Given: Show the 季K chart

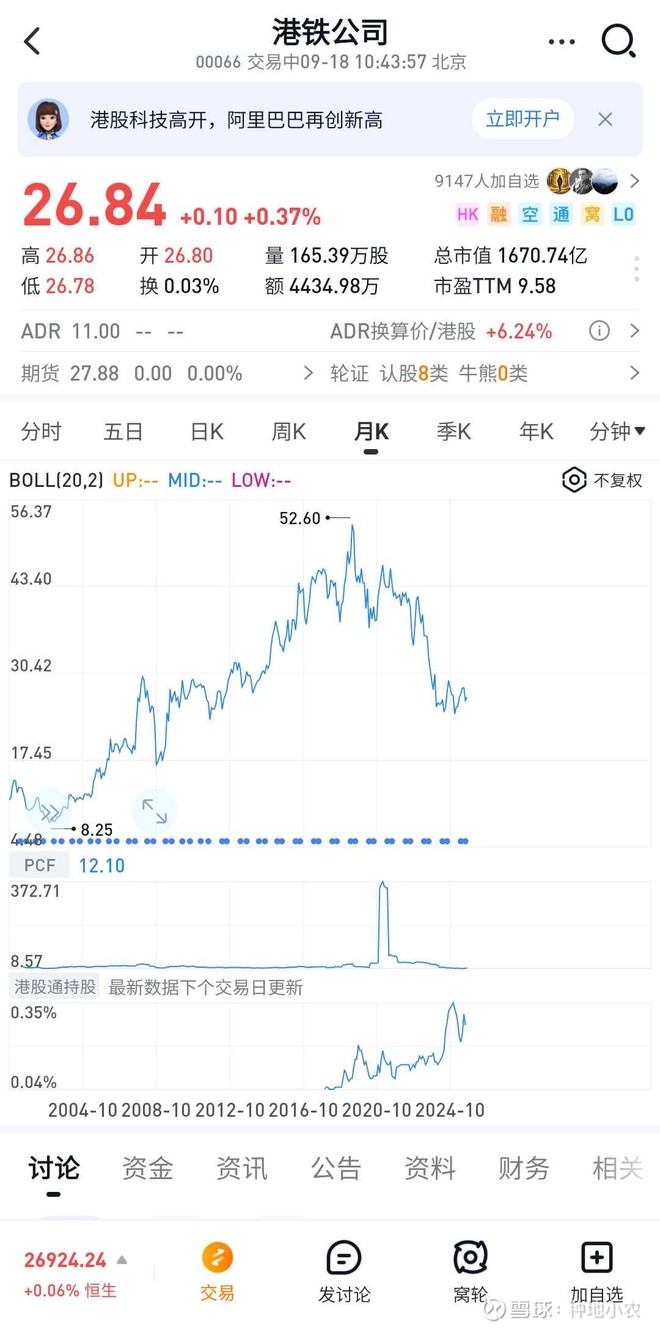Looking at the screenshot, I should 453,432.
